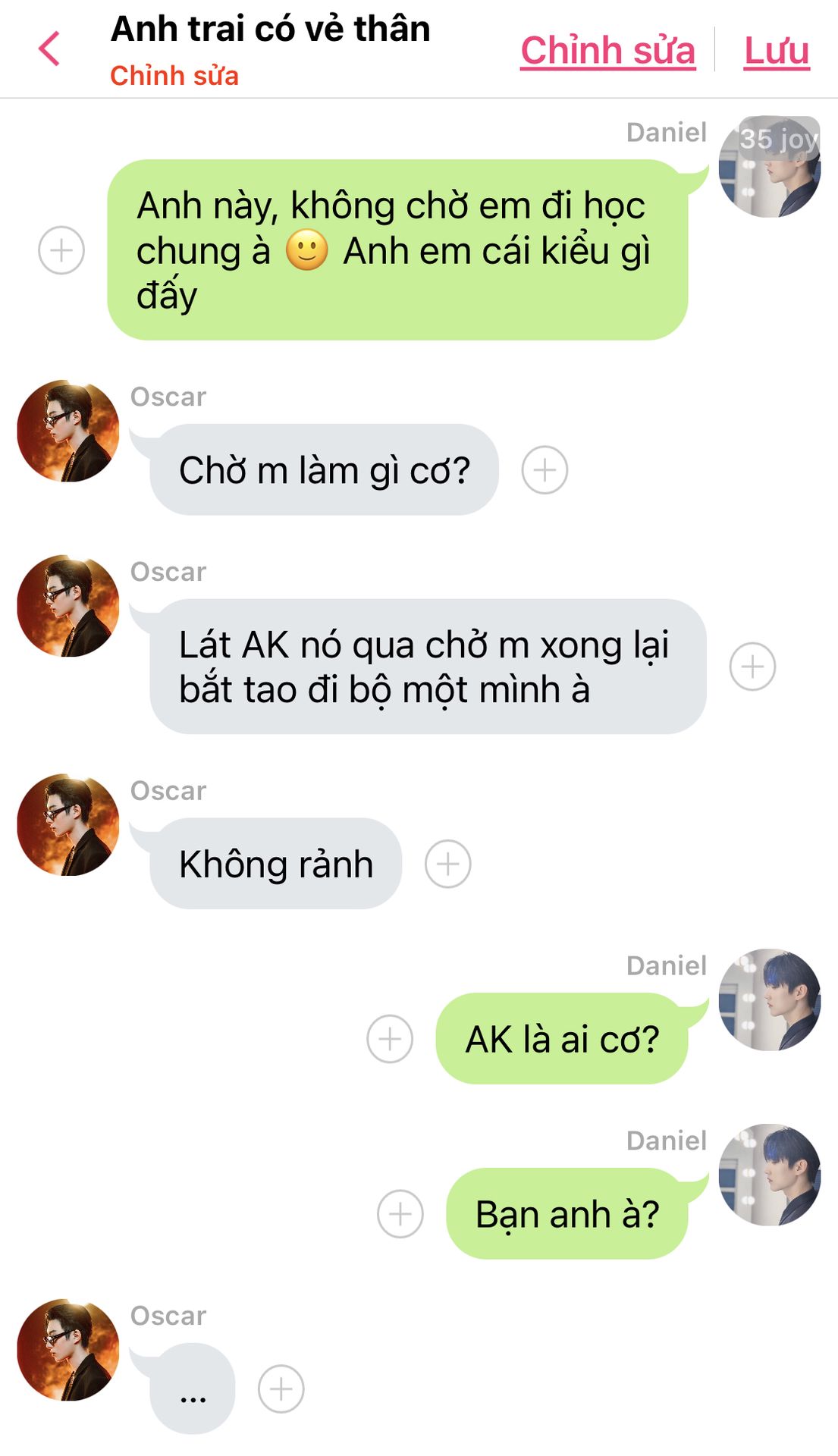
Task: Tap plus beside the "..." message
Action: [281, 1389]
